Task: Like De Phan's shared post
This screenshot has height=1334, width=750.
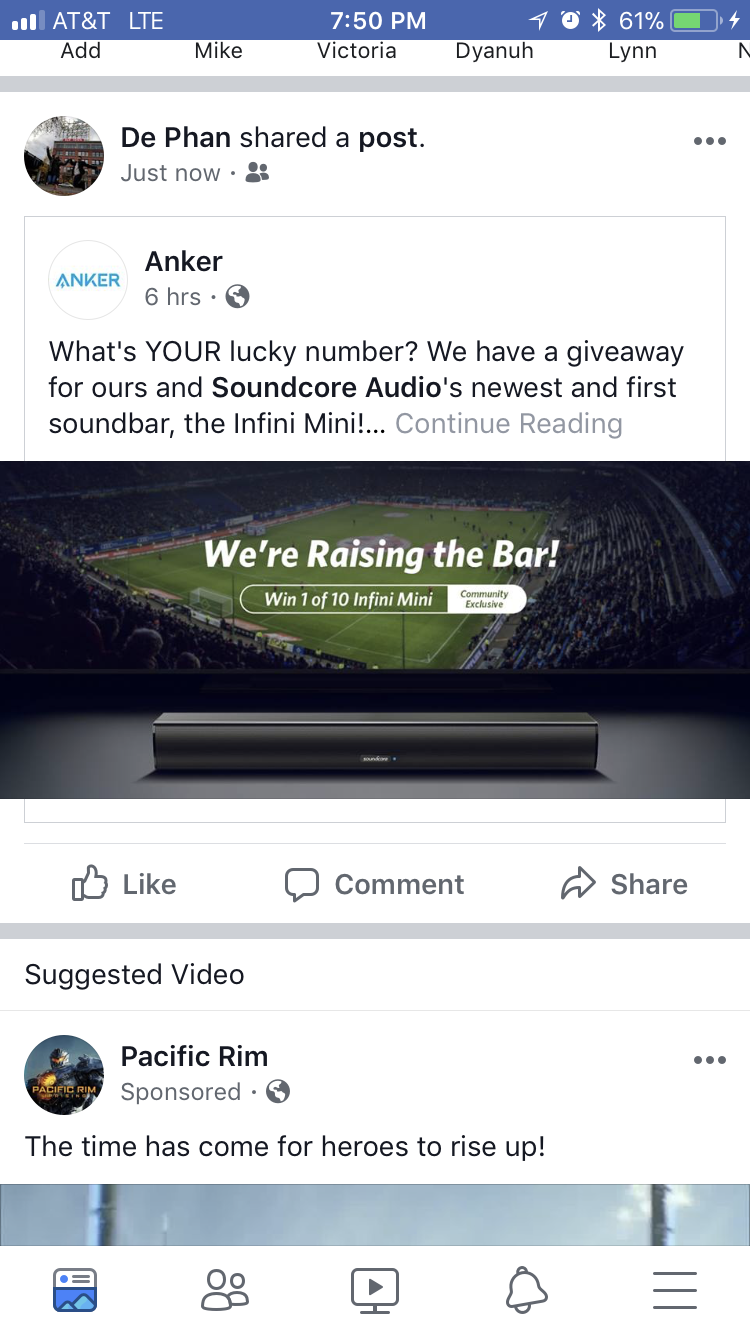Action: [124, 884]
